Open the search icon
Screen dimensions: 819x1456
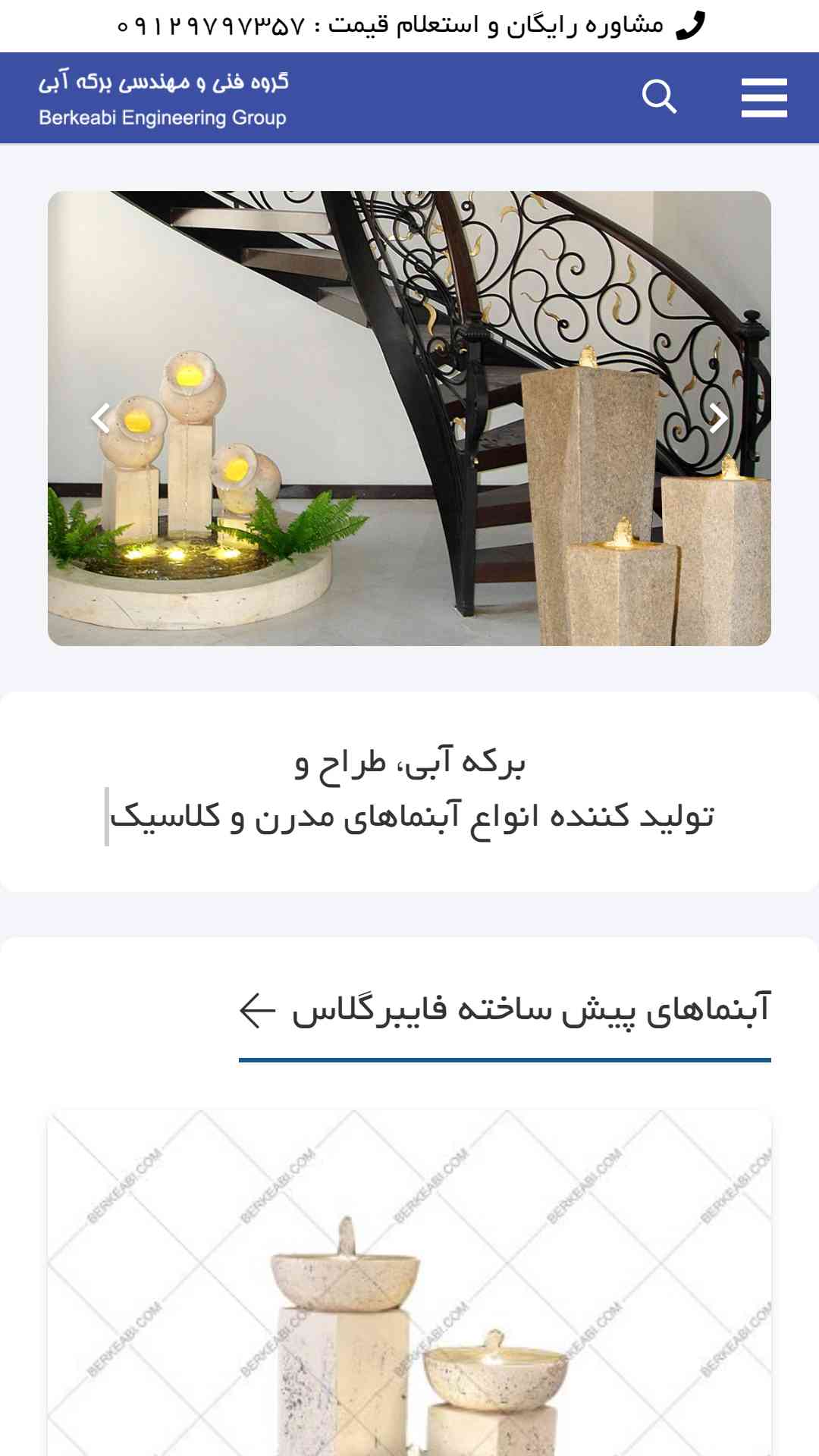[x=659, y=97]
